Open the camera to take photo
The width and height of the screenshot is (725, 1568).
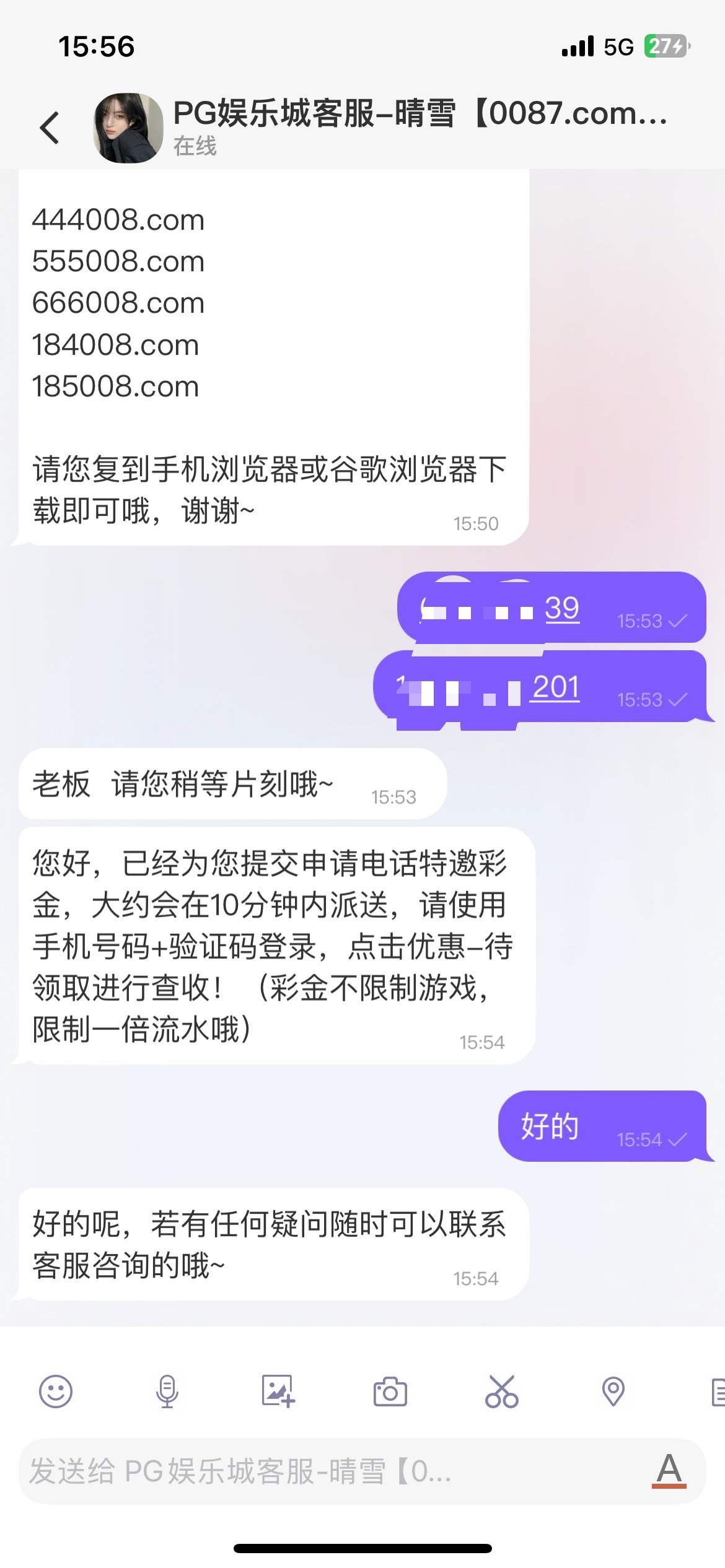click(390, 1392)
